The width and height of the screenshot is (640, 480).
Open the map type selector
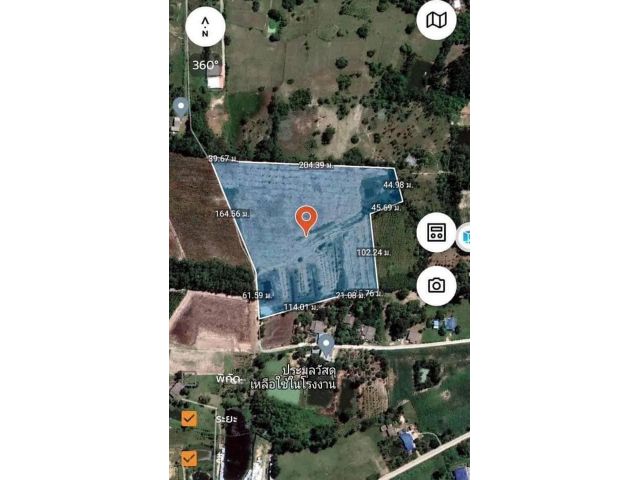pos(436,20)
